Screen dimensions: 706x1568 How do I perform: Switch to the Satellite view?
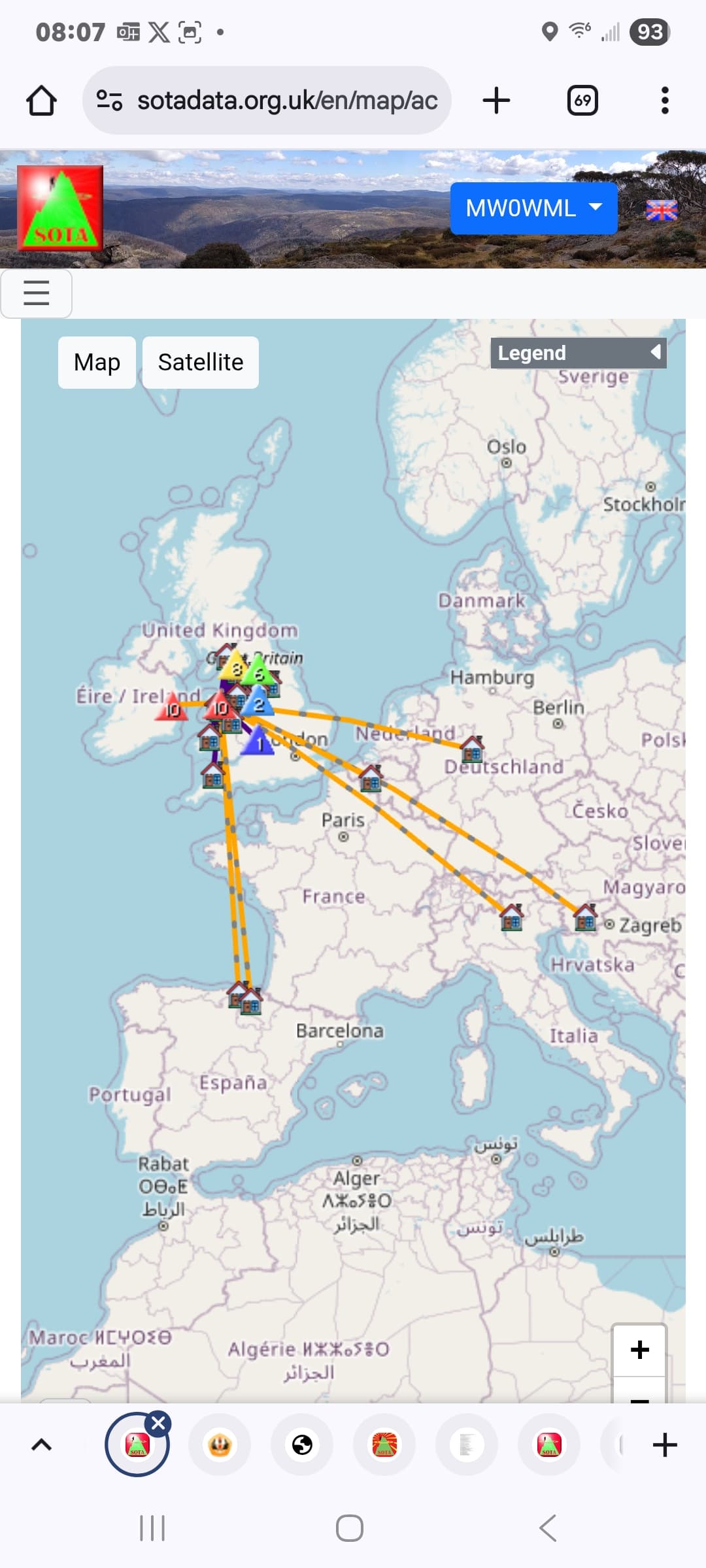click(x=201, y=363)
